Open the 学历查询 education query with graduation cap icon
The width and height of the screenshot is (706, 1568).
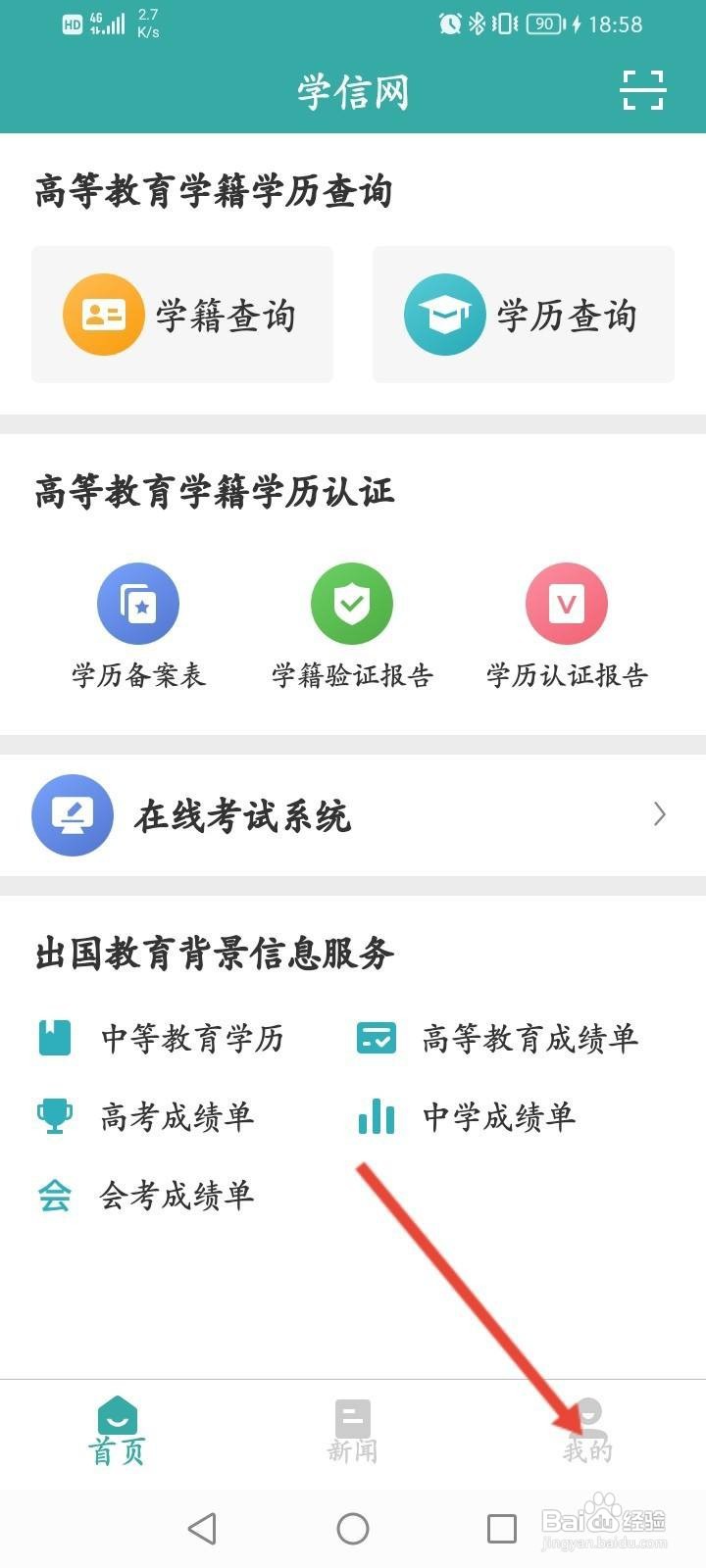[523, 315]
